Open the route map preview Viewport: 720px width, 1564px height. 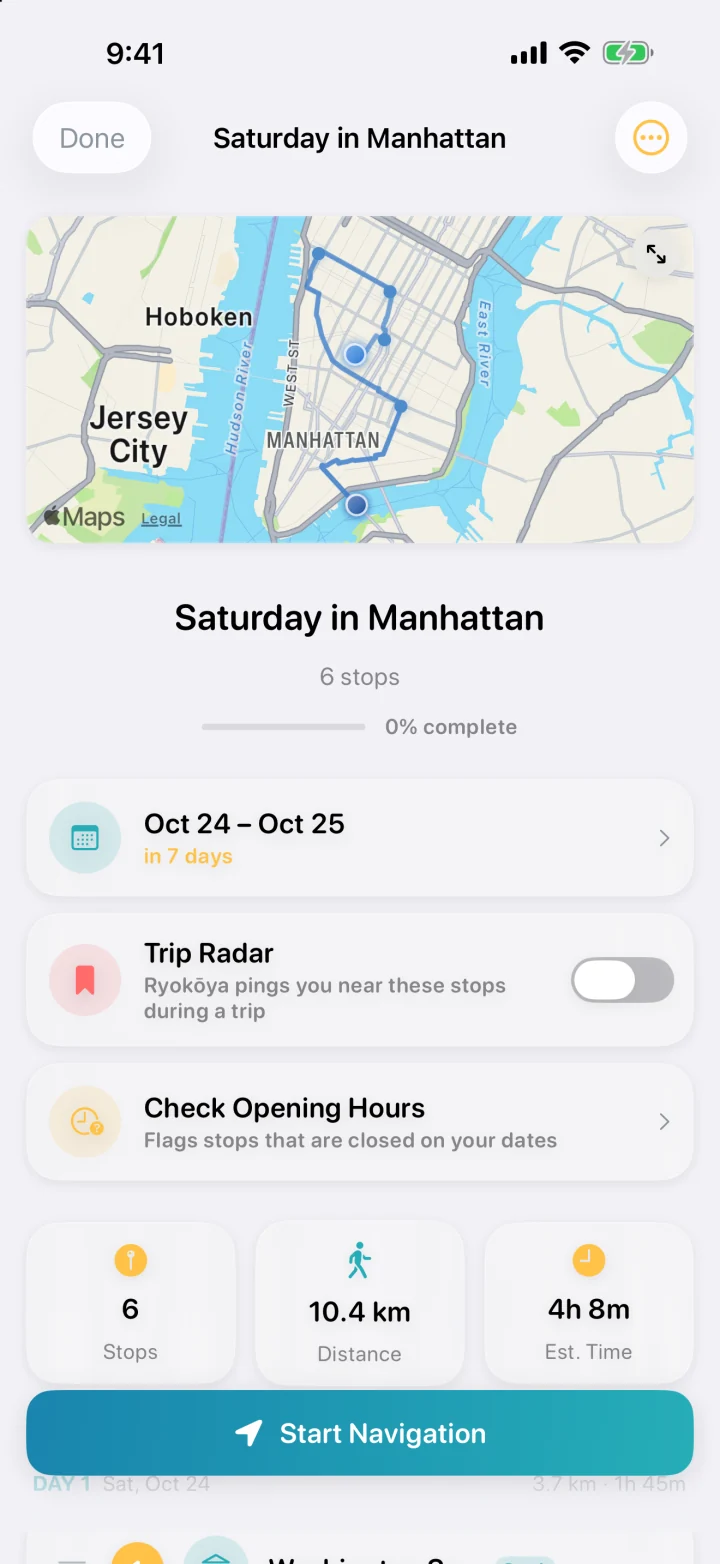click(360, 380)
